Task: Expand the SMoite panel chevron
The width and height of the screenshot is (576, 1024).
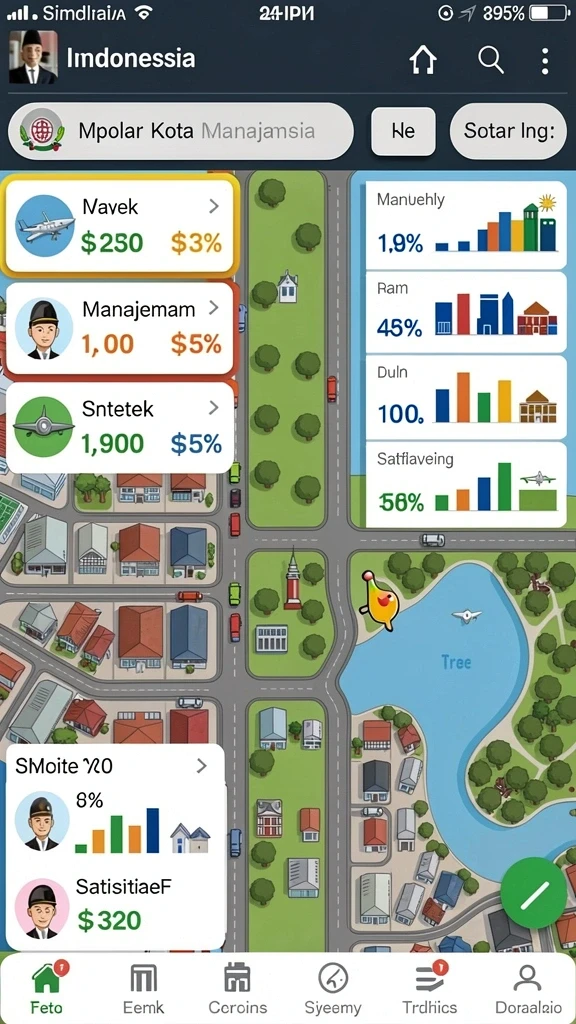Action: coord(202,766)
